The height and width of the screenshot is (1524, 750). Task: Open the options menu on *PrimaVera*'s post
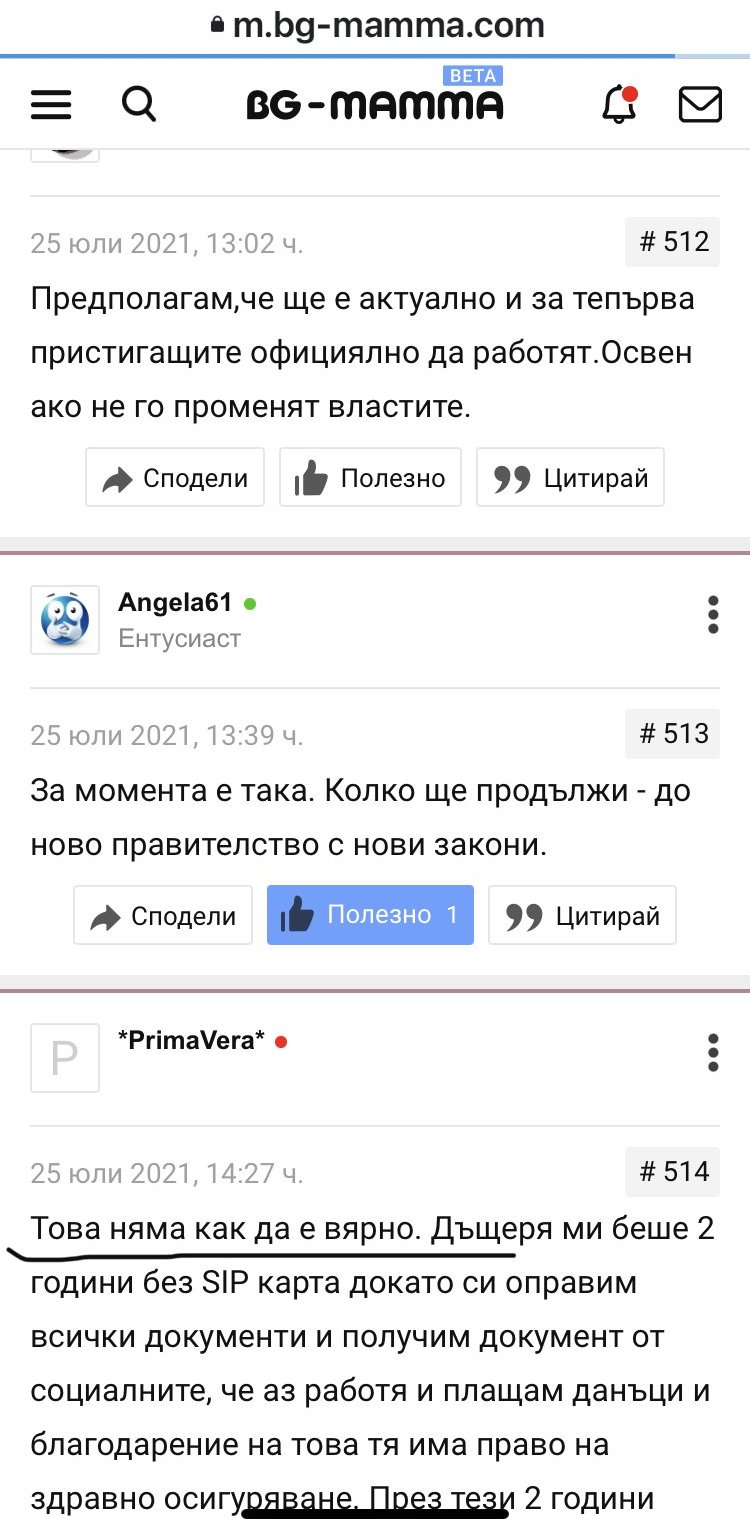pyautogui.click(x=712, y=1053)
